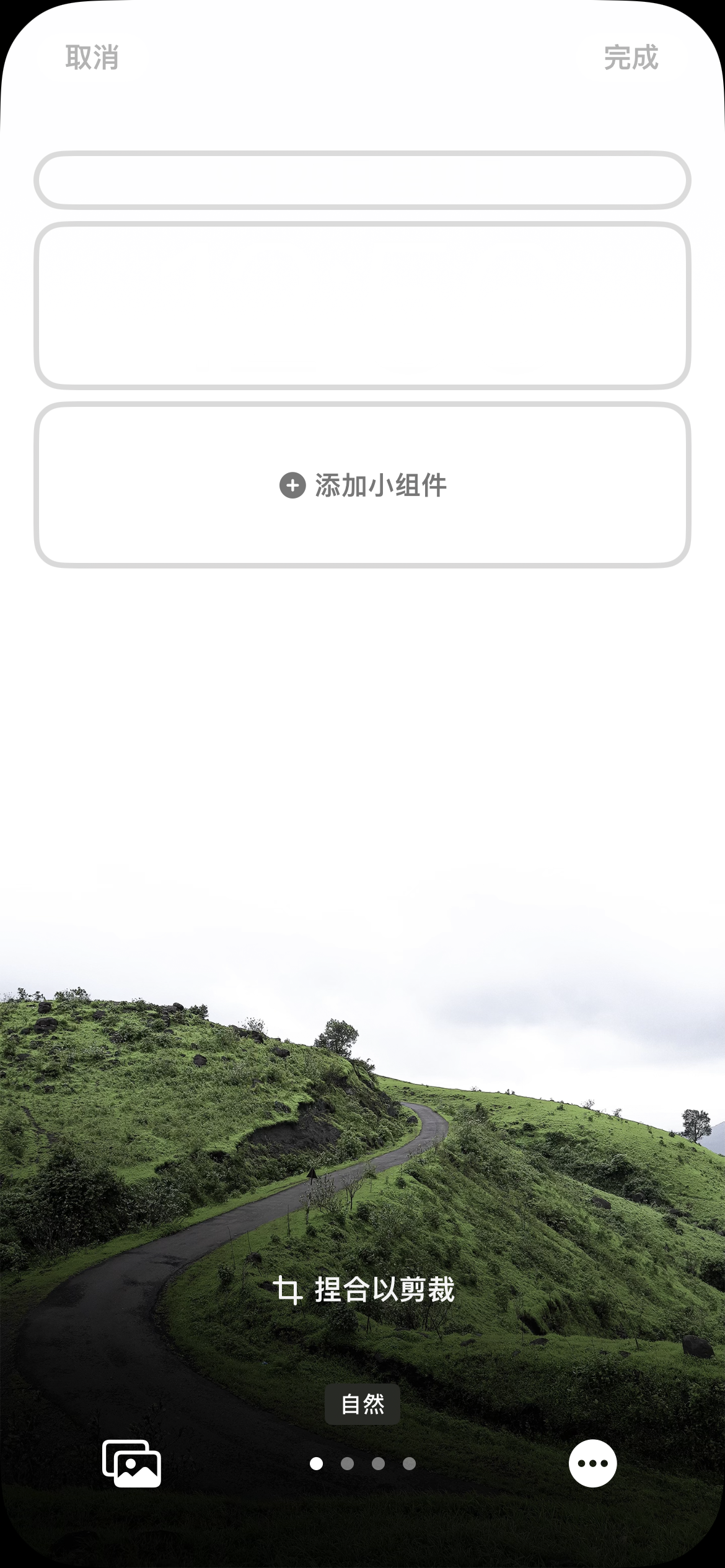Confirm the wallpaper with 完成

pyautogui.click(x=631, y=58)
